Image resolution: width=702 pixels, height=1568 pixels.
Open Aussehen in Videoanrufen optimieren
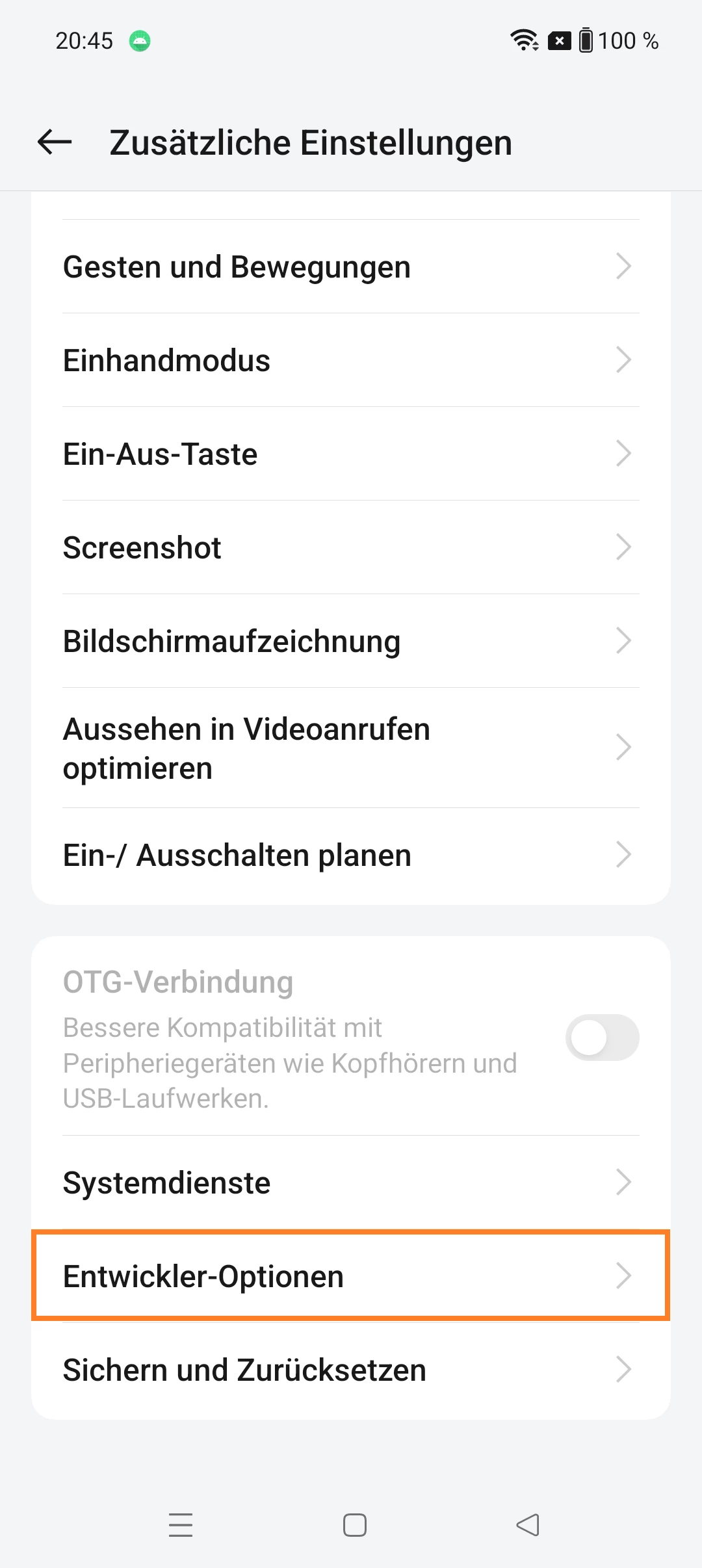tap(351, 748)
